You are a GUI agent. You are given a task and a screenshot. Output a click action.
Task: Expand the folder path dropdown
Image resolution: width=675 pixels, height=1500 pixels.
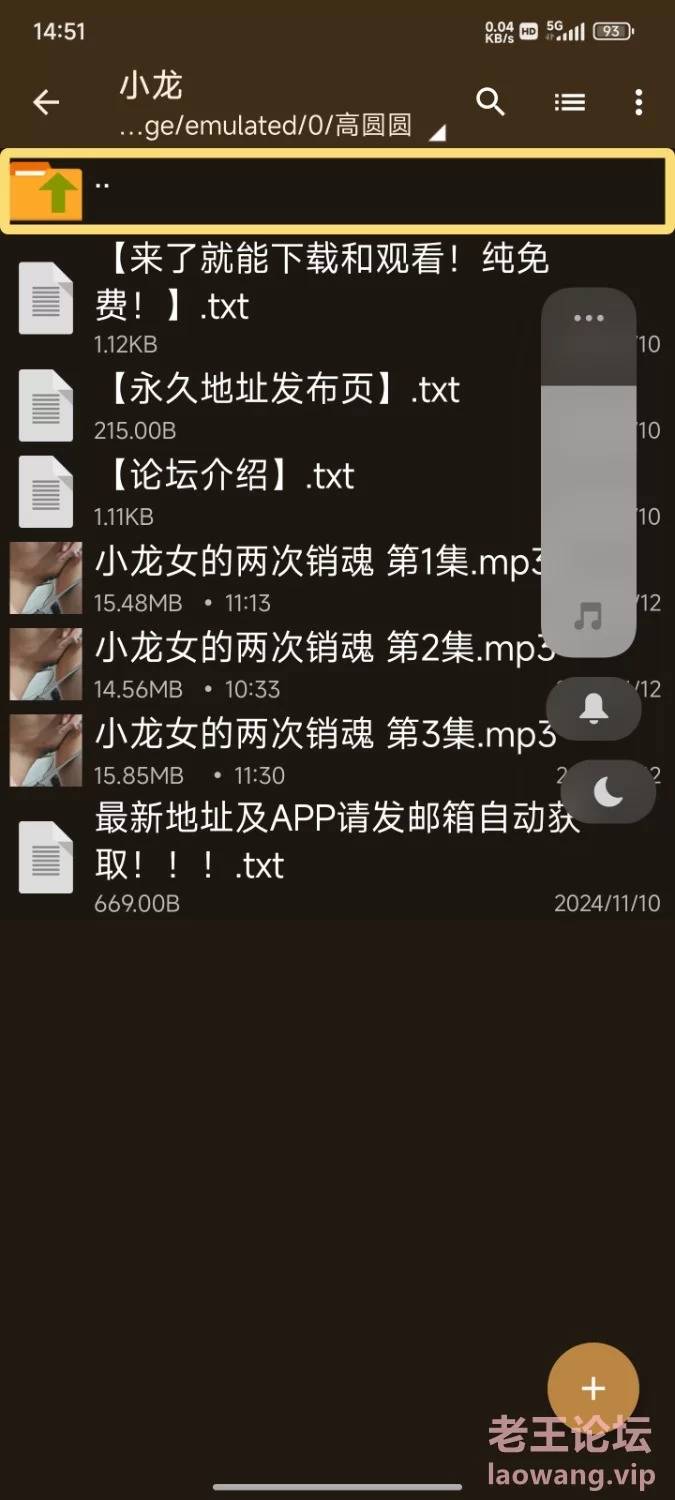click(437, 133)
